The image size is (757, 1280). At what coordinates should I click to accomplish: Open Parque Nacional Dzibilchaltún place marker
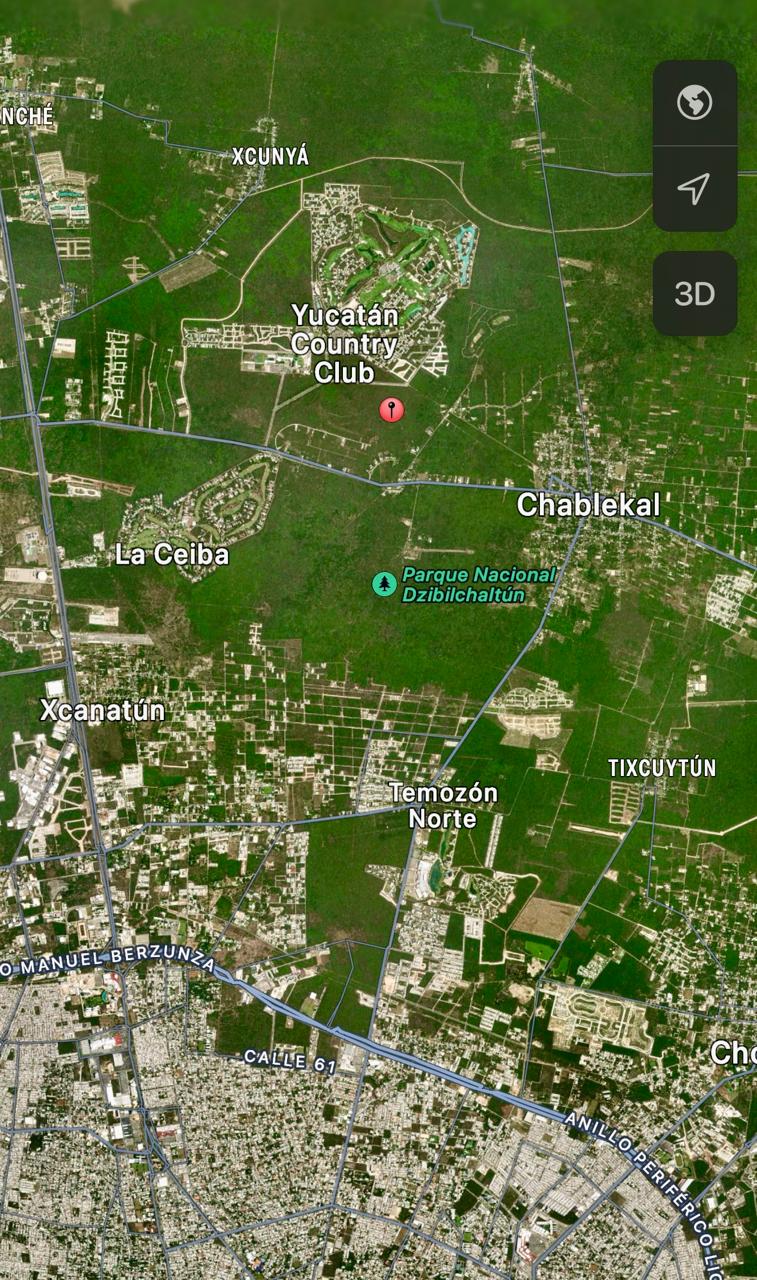tap(384, 584)
